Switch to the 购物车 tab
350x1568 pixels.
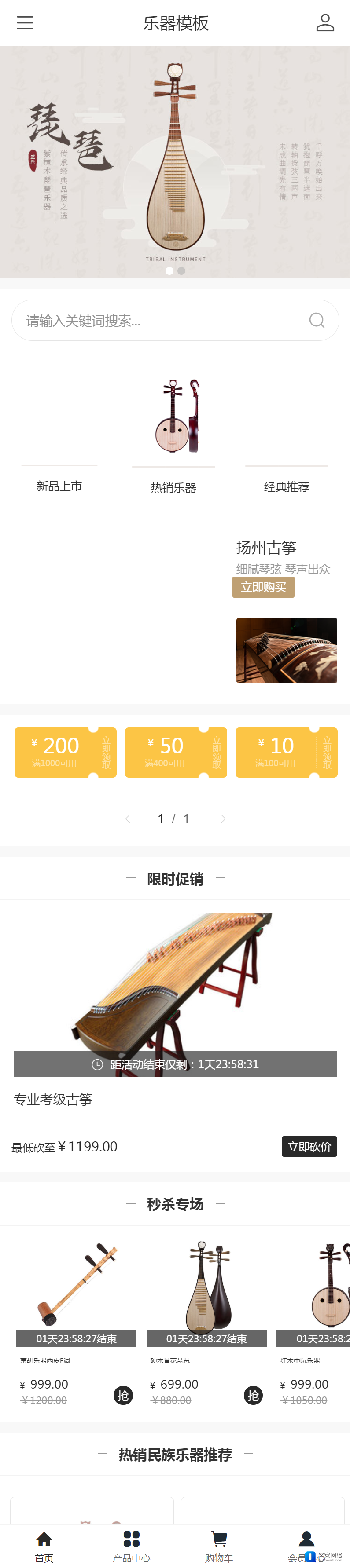coord(219,1546)
